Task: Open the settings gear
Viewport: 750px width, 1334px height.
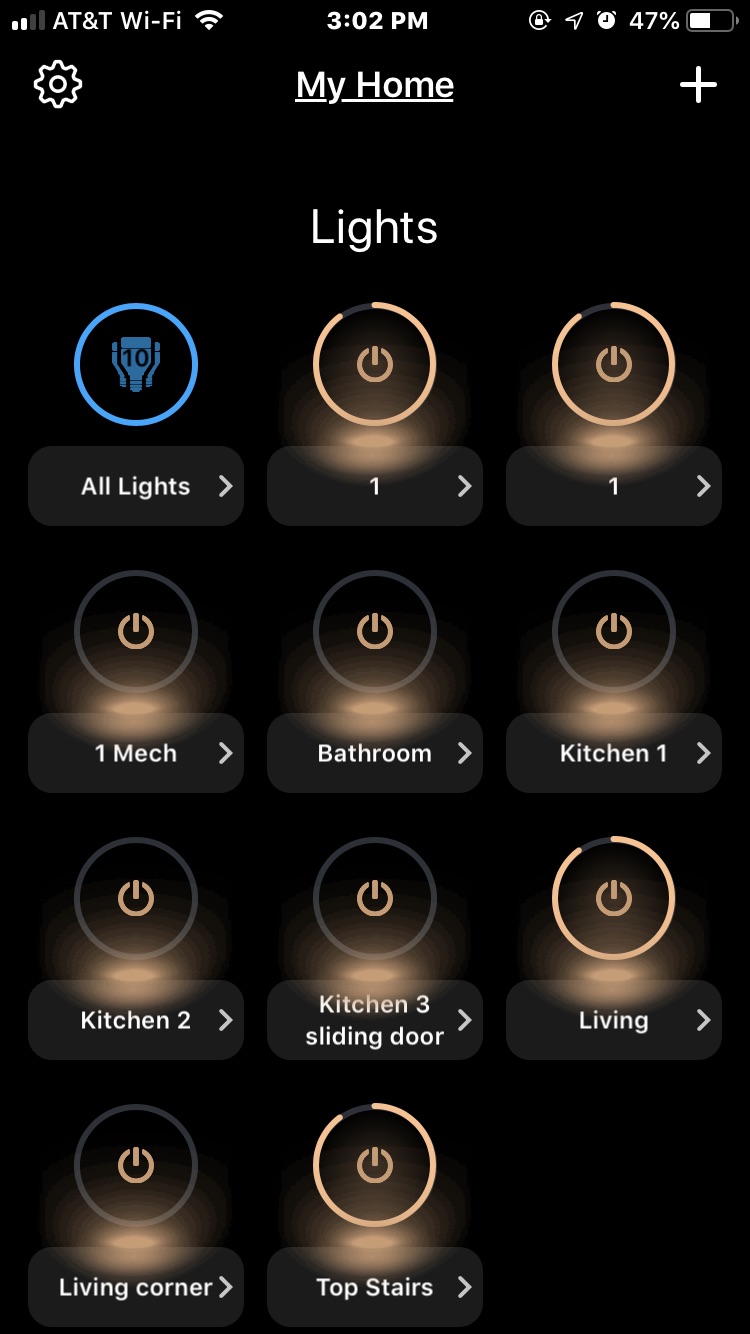Action: (58, 85)
